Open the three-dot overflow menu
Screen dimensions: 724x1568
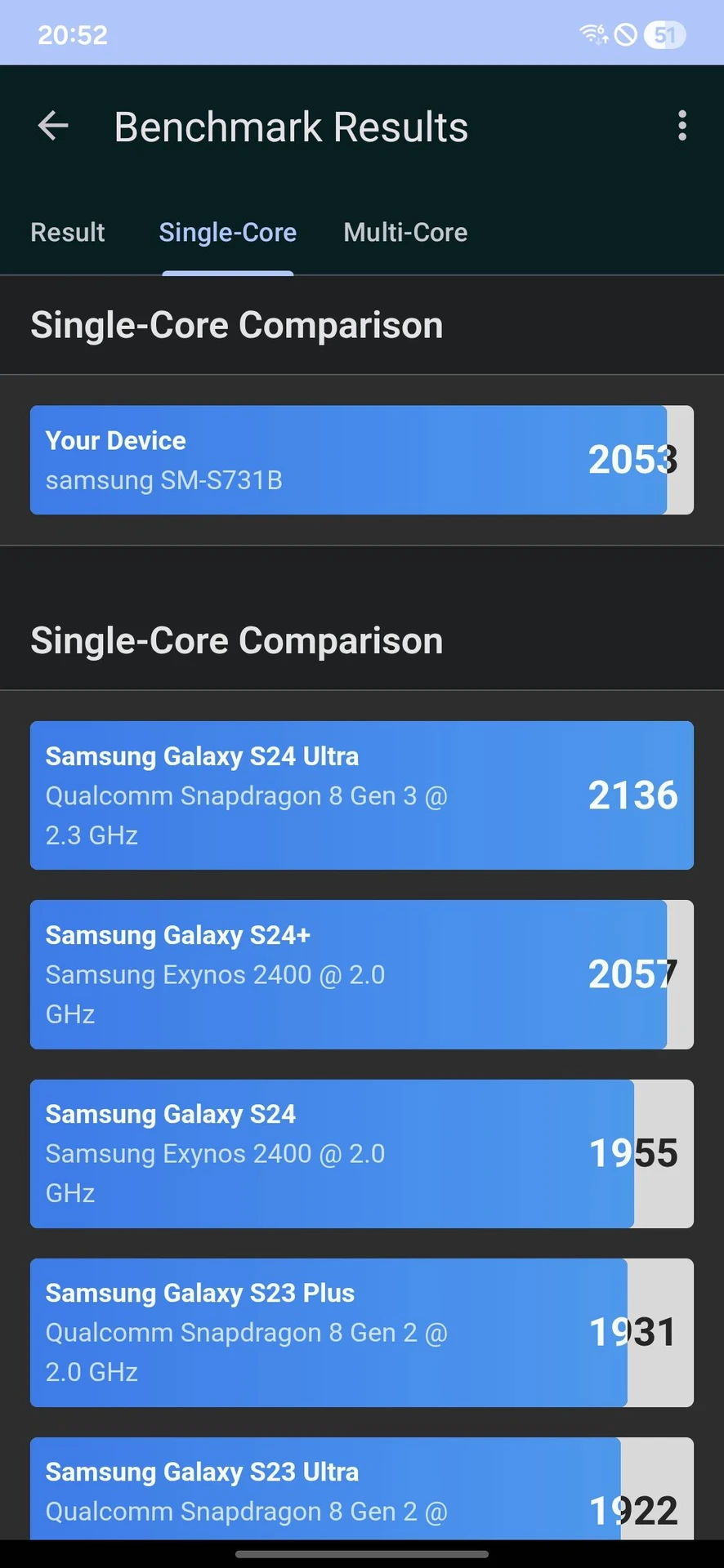pos(682,127)
